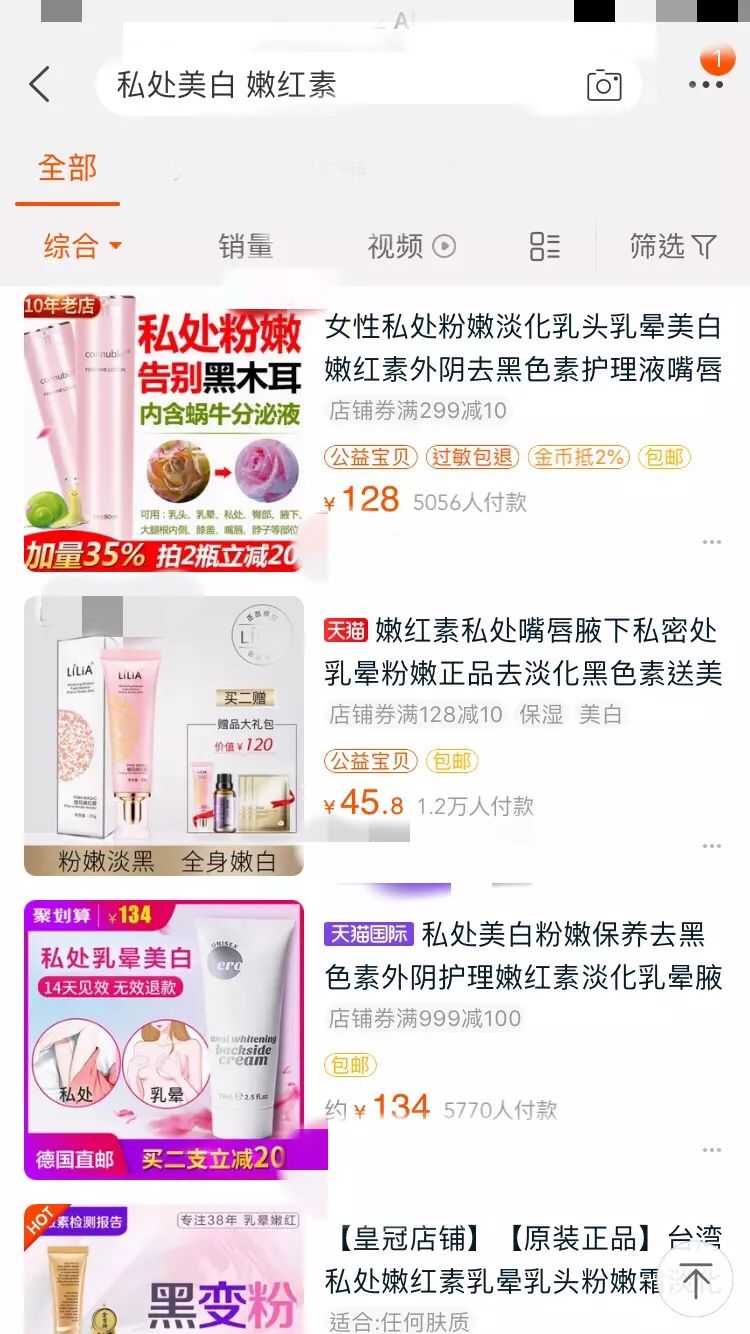Open the camera image search
This screenshot has height=1334, width=750.
click(x=602, y=85)
